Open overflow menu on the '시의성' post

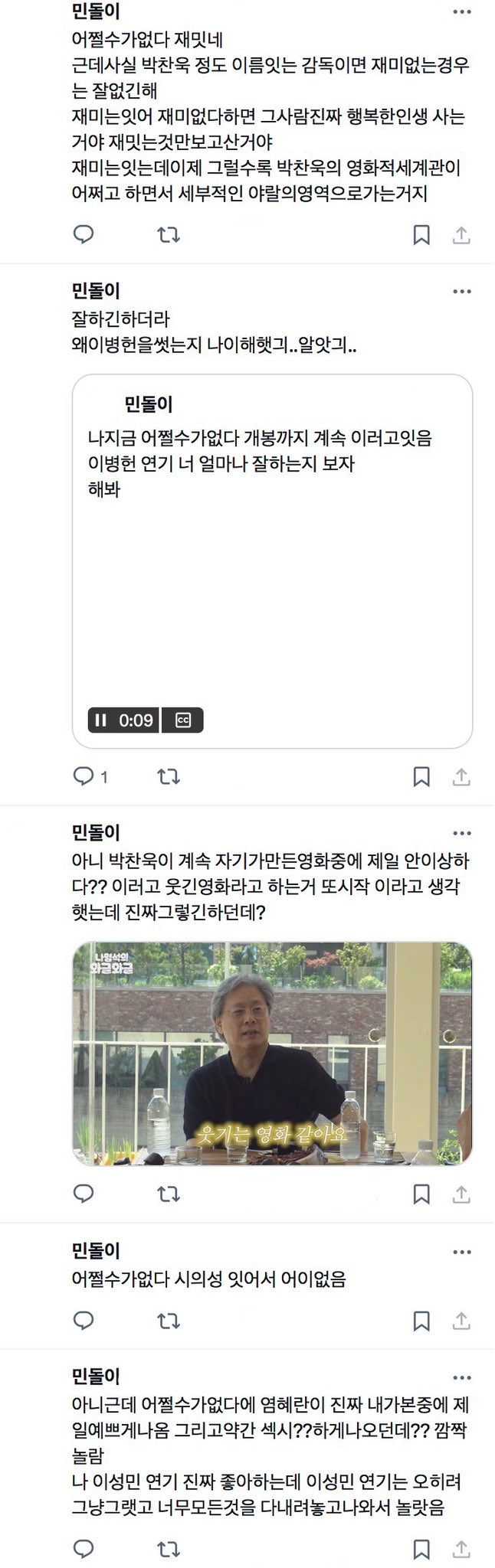click(x=461, y=1252)
